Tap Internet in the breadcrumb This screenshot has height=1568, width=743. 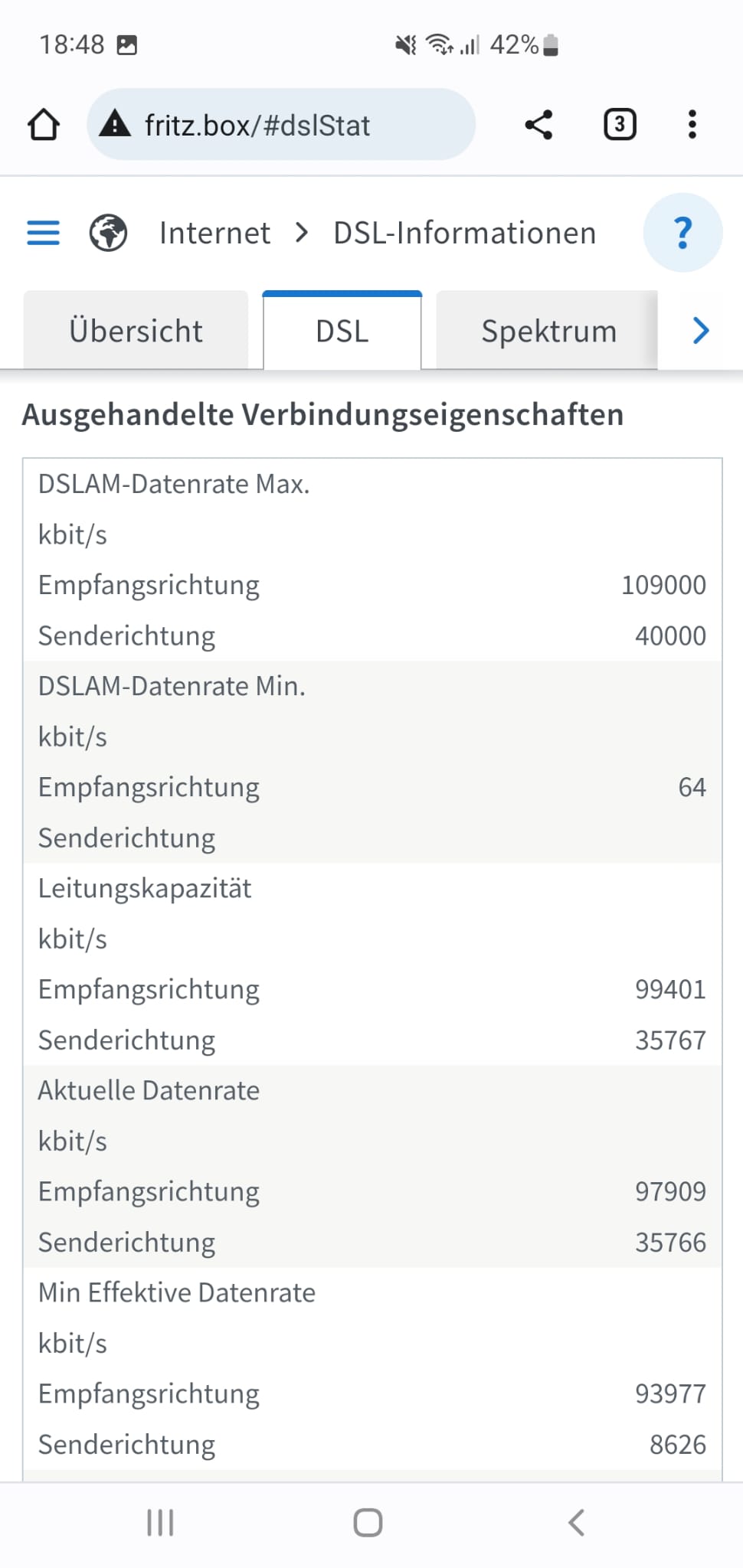pos(214,233)
